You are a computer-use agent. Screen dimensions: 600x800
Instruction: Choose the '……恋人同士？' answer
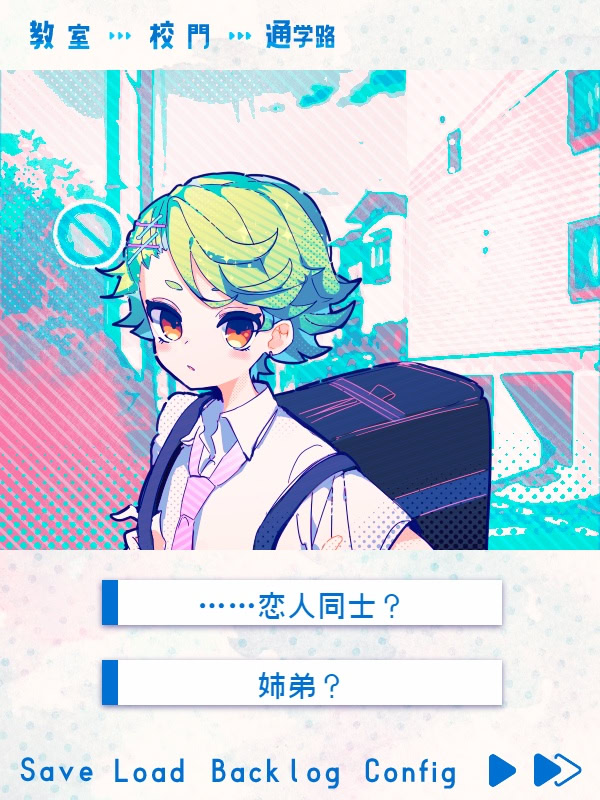301,603
